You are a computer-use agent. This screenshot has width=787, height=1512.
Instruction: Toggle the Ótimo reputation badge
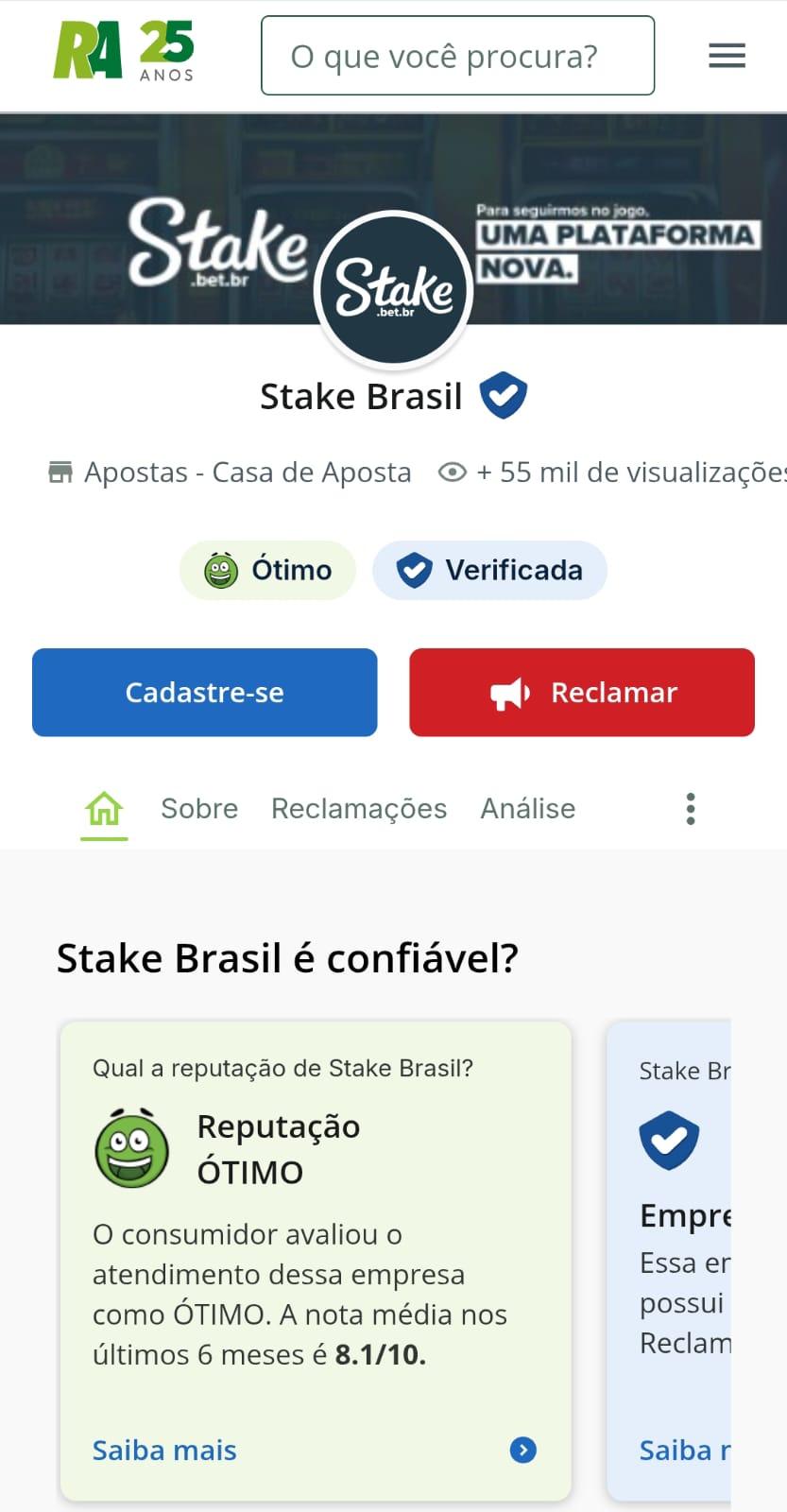[x=267, y=570]
